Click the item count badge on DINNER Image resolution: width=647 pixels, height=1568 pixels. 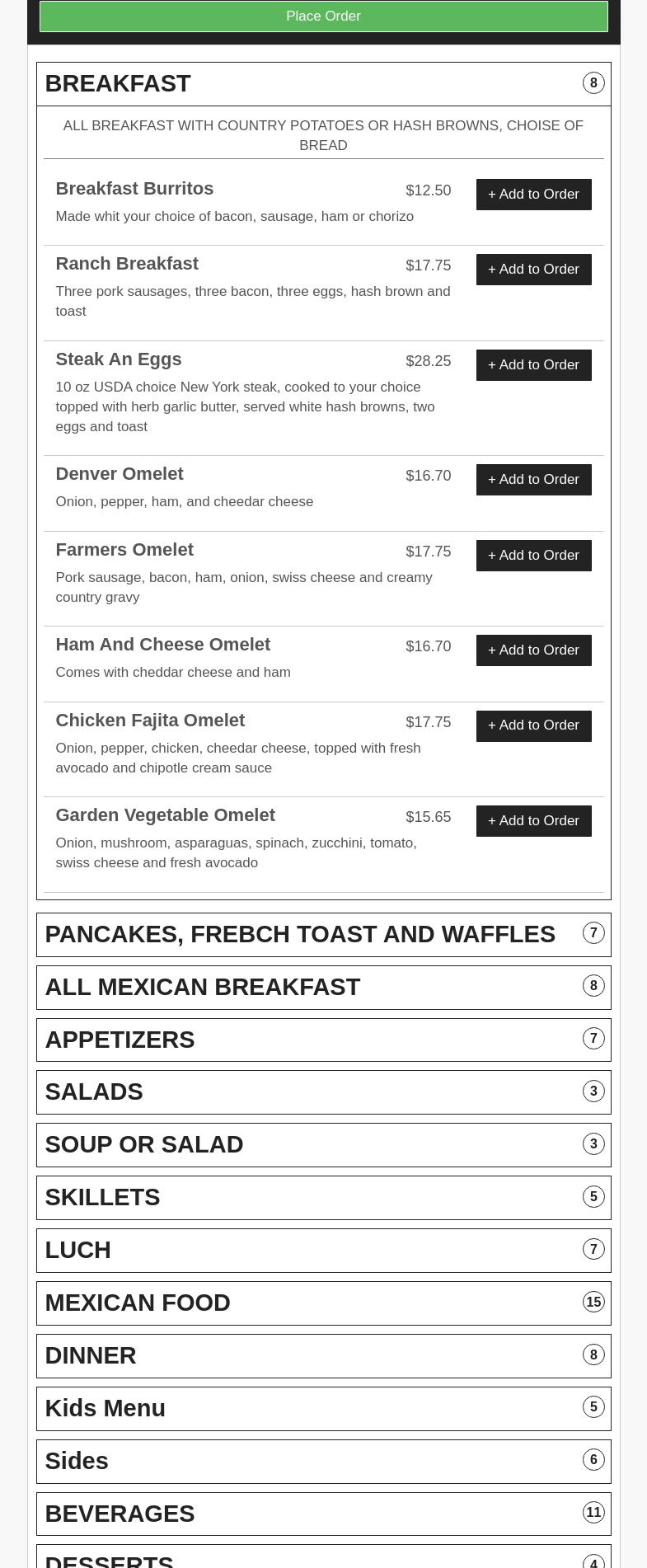point(593,1354)
